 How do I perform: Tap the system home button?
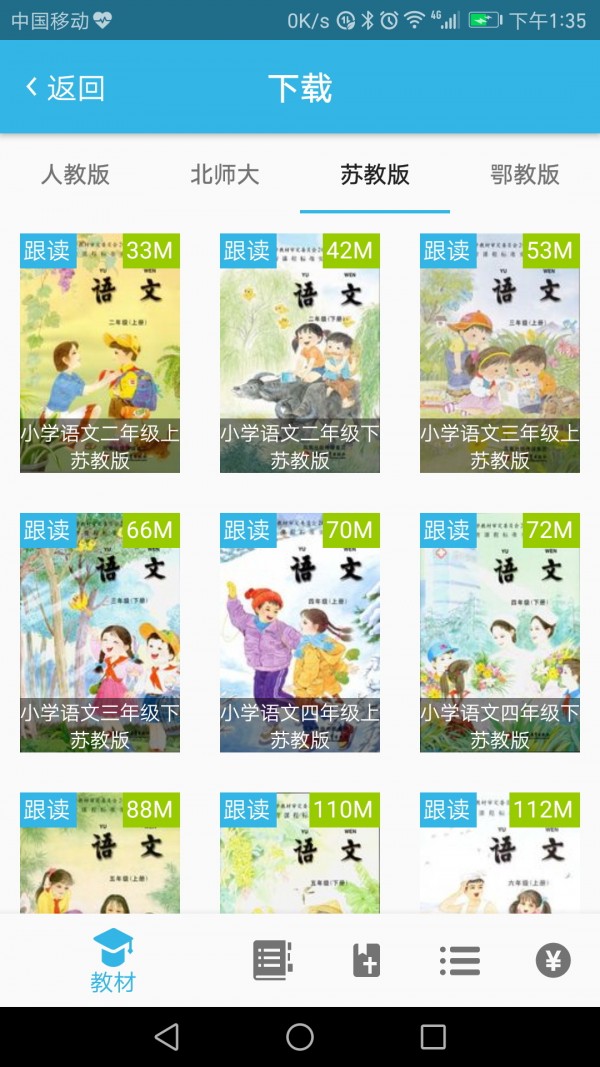click(300, 1036)
